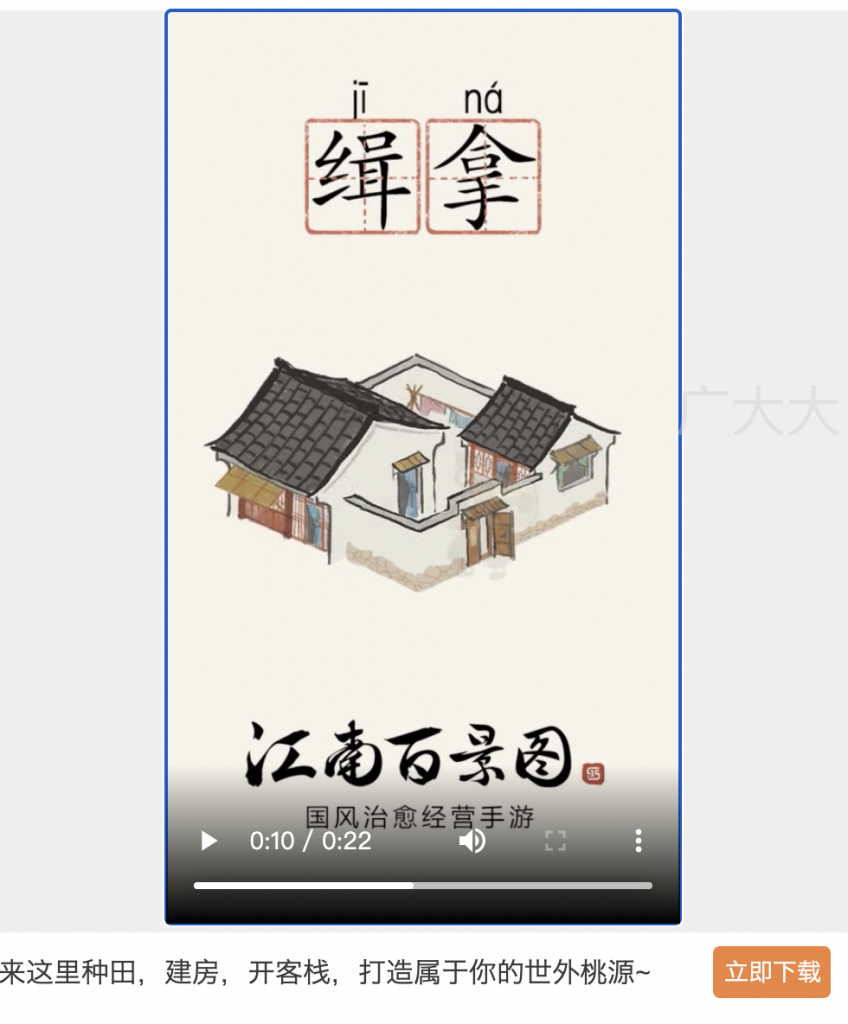Open the video overflow menu
This screenshot has height=1024, width=848.
point(638,841)
